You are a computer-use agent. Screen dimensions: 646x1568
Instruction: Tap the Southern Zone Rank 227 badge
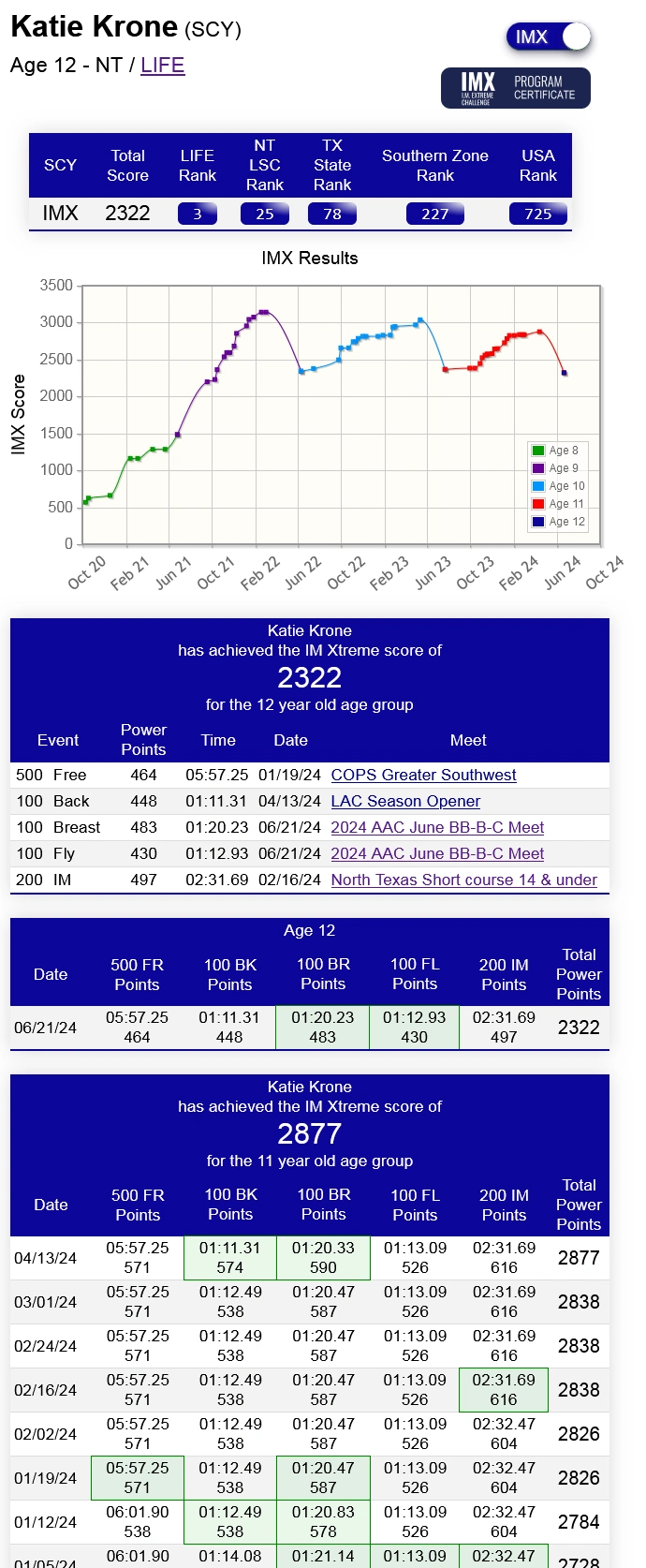[x=434, y=214]
